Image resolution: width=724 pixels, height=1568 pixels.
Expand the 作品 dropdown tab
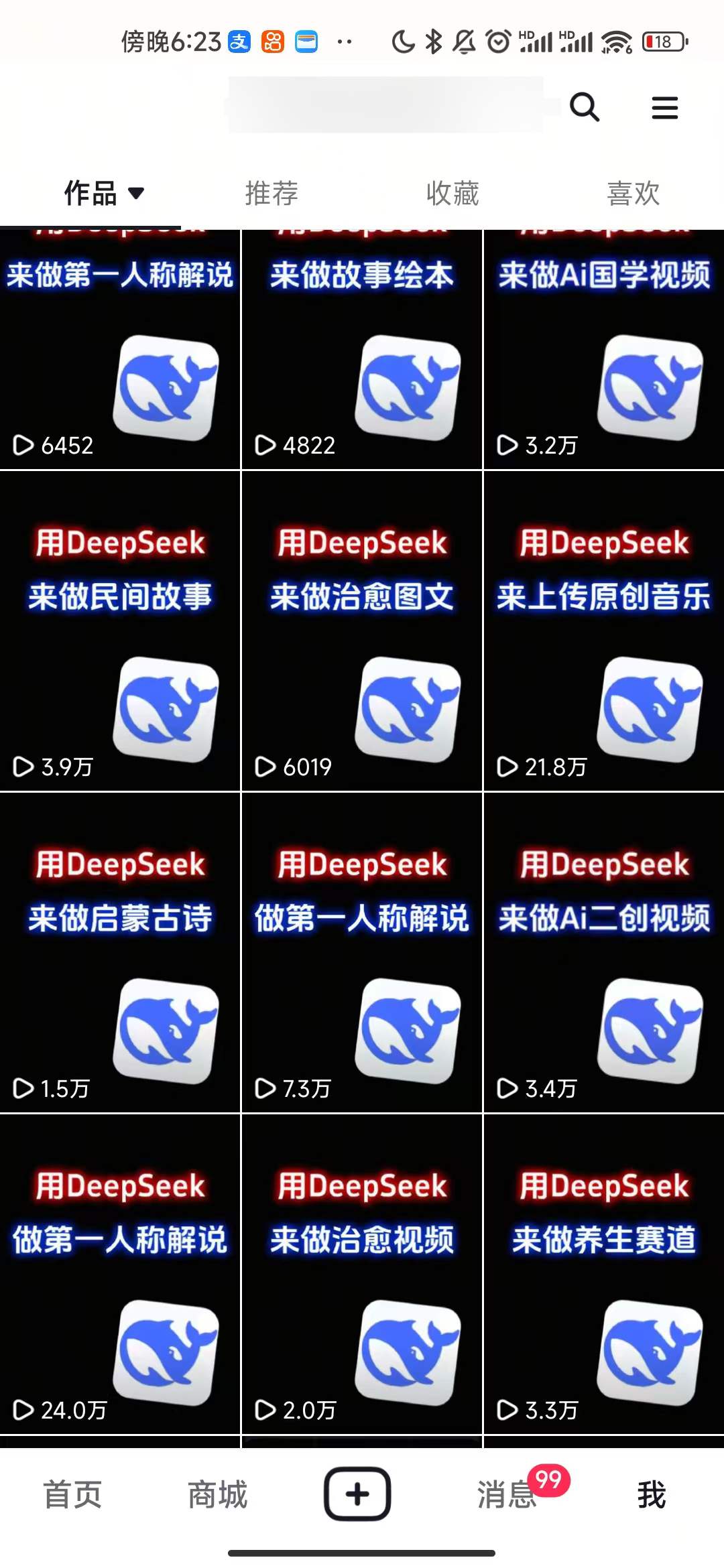pyautogui.click(x=104, y=194)
